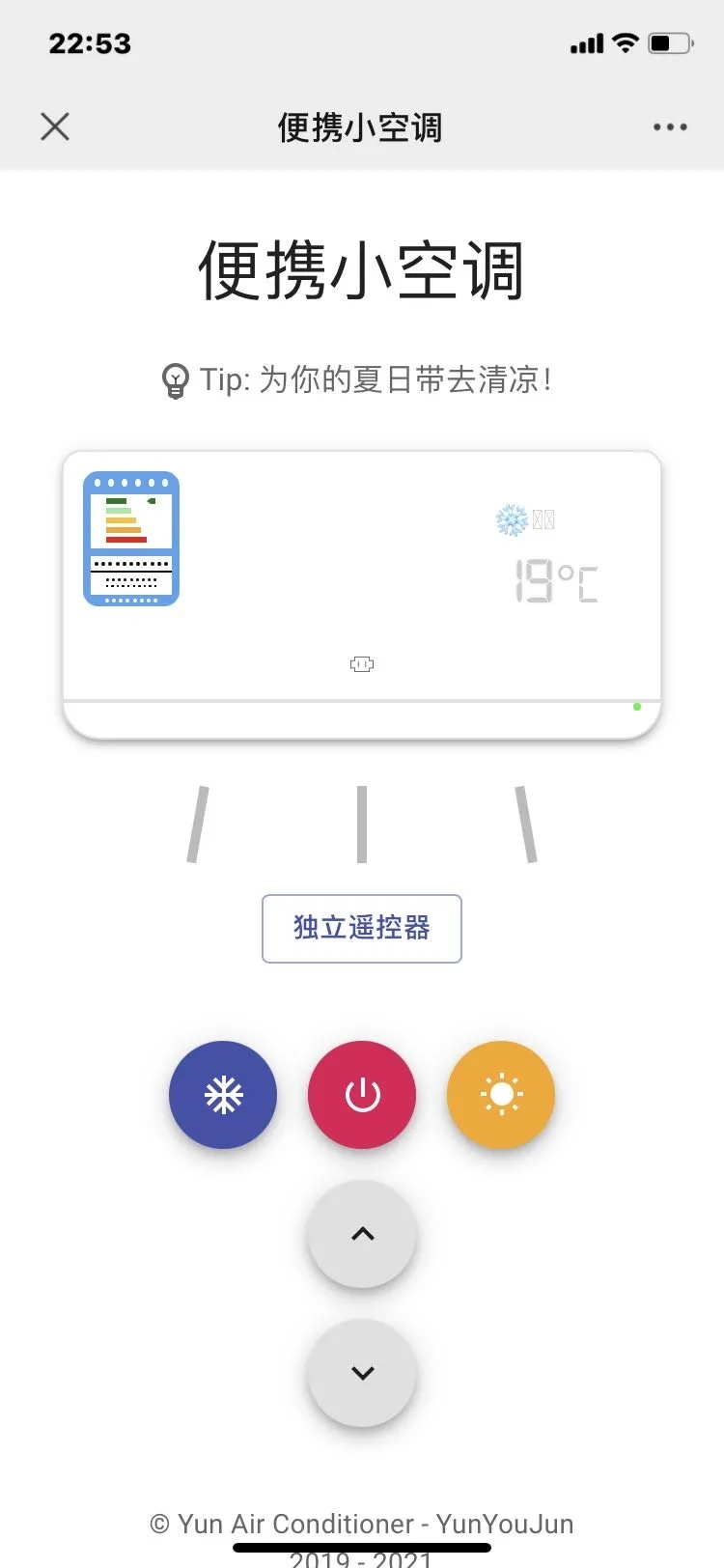Click the small plug icon below the temperature display
The height and width of the screenshot is (1568, 724).
pos(361,663)
